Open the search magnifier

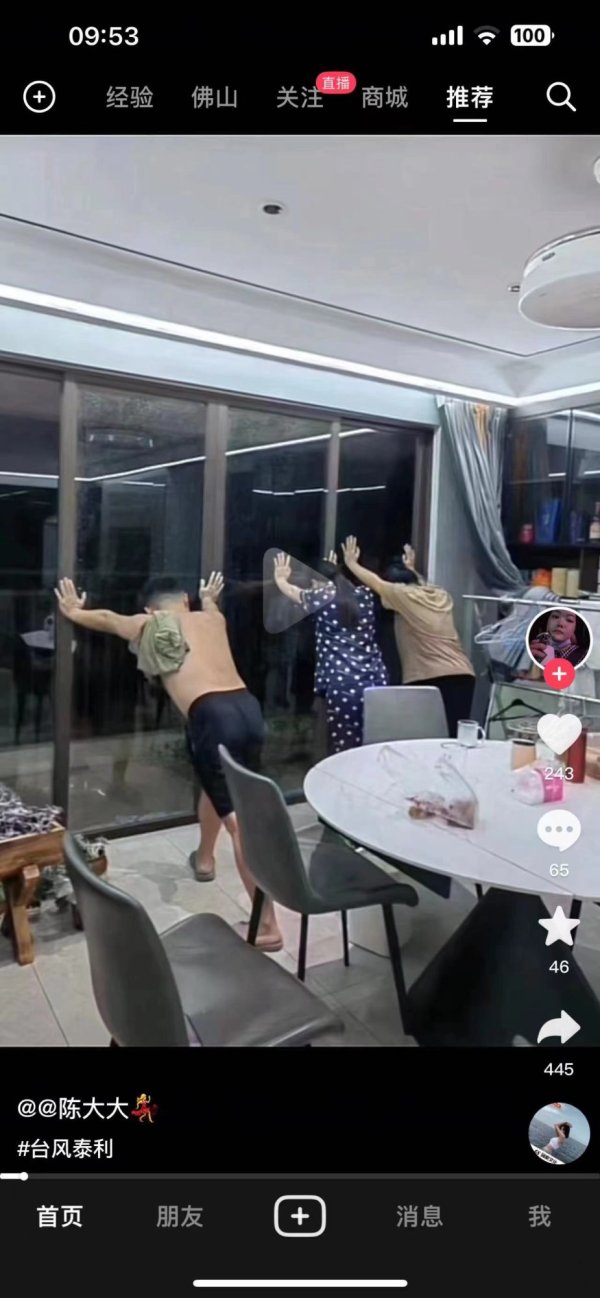[x=561, y=97]
